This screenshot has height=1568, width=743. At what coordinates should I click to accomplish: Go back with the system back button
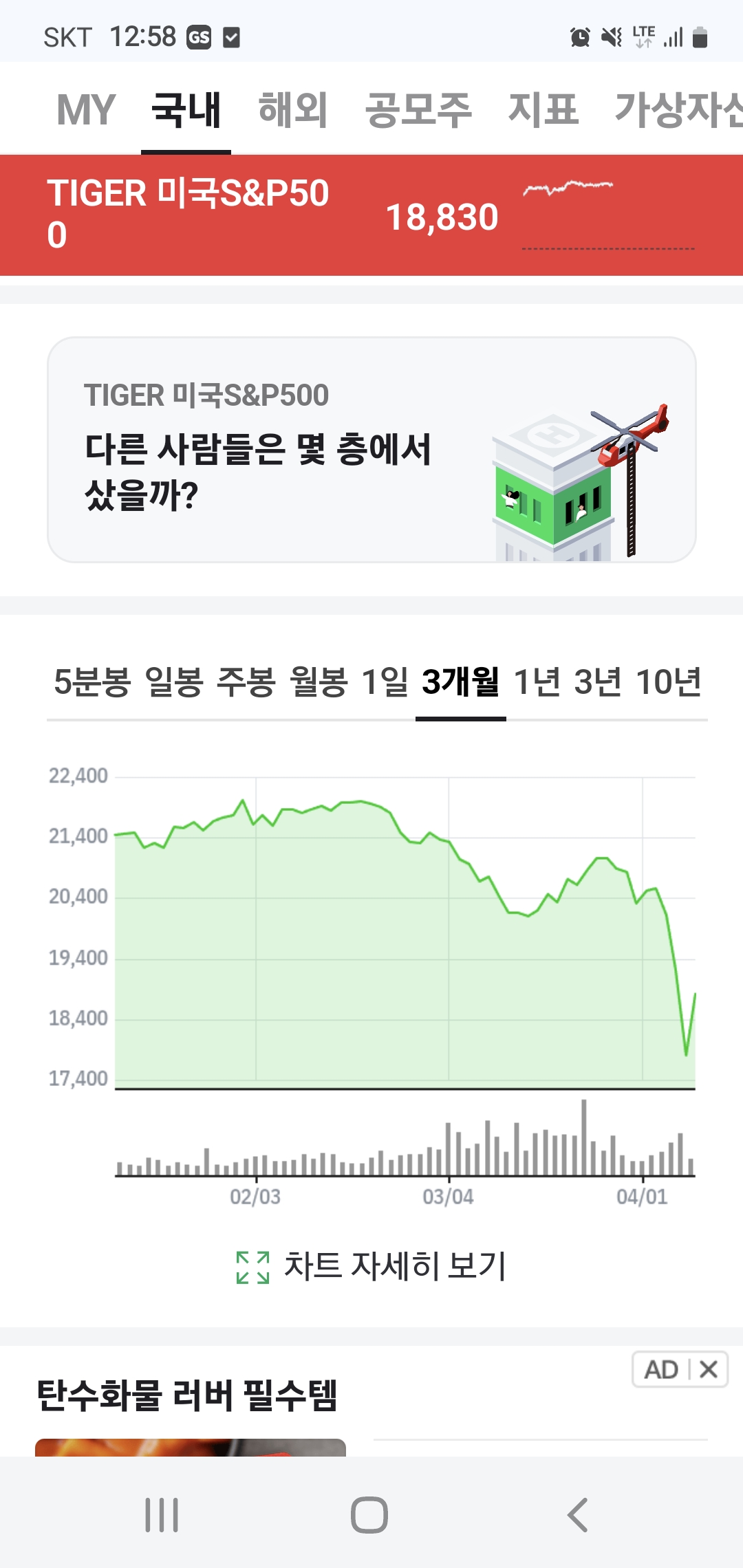click(x=578, y=1515)
